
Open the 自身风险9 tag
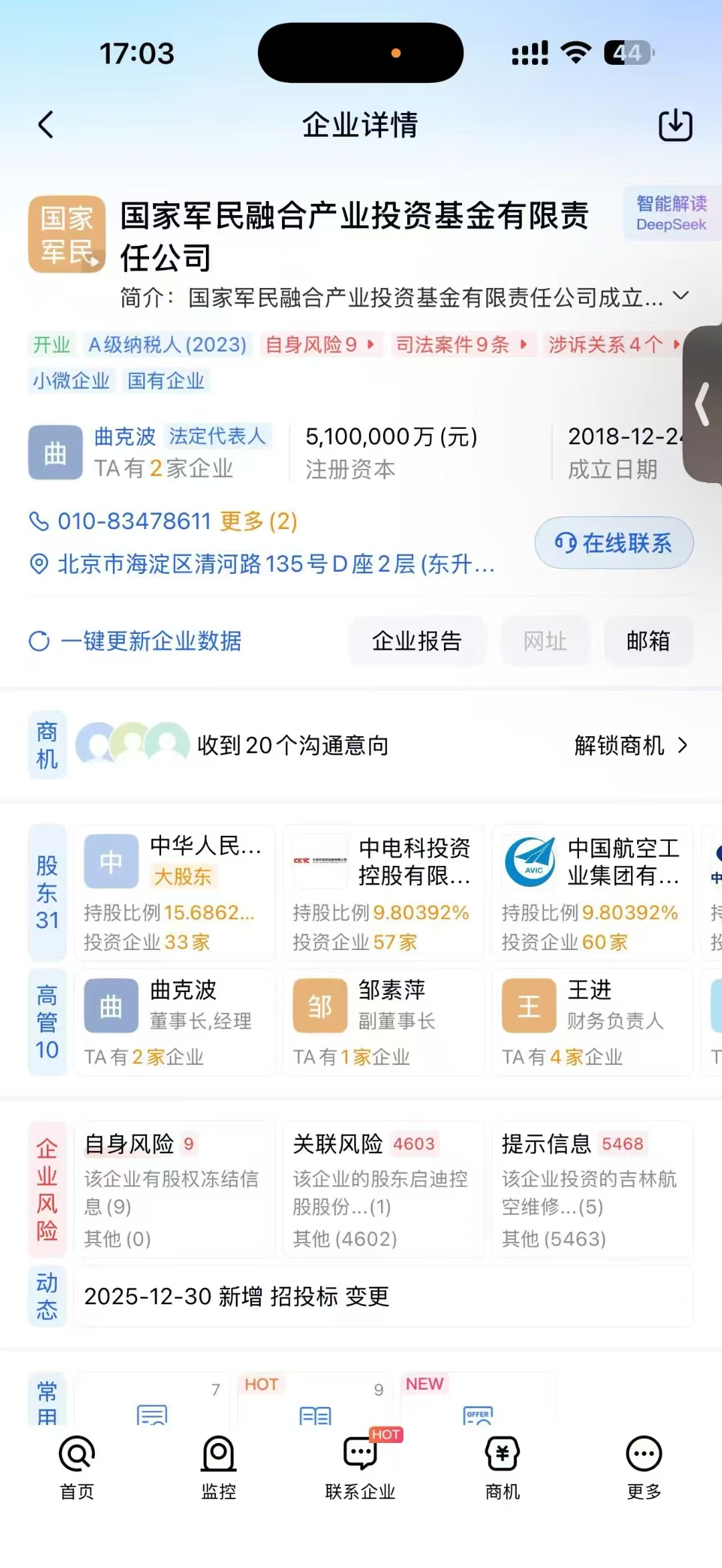coord(319,345)
